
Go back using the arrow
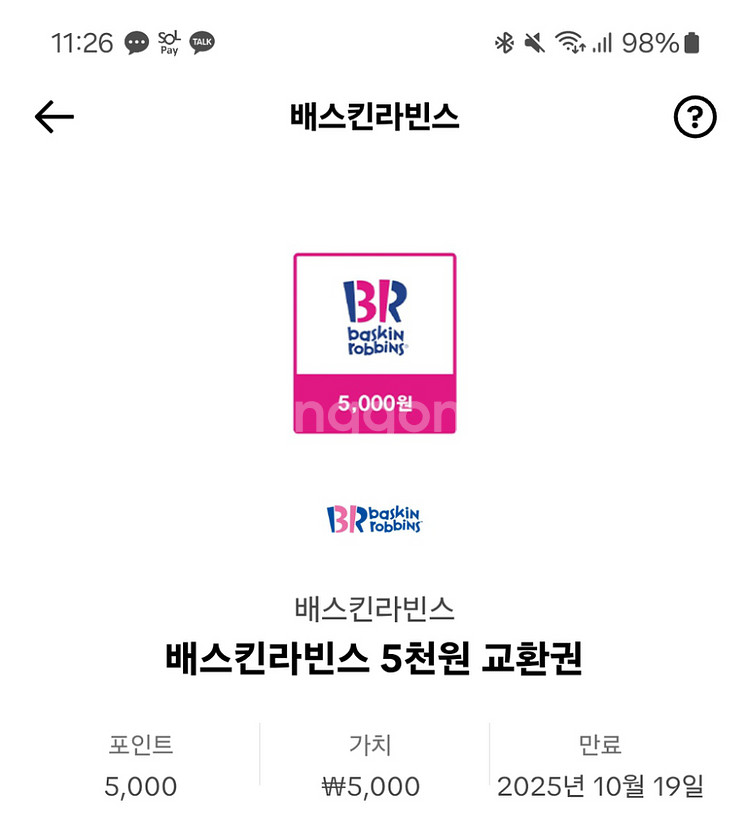pyautogui.click(x=54, y=117)
